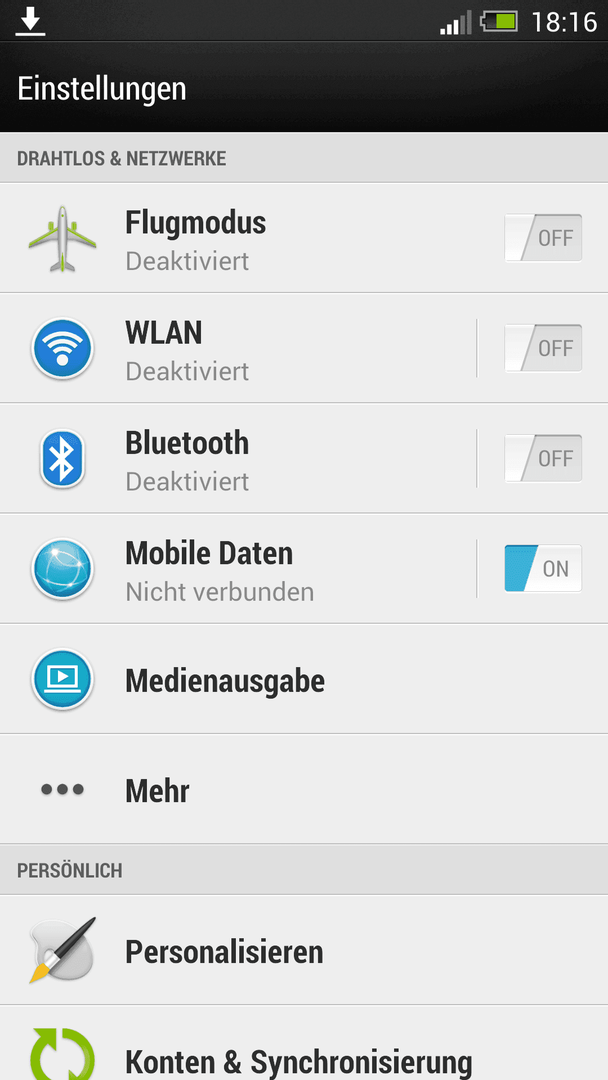
Task: Open WLAN settings row
Action: click(x=238, y=349)
